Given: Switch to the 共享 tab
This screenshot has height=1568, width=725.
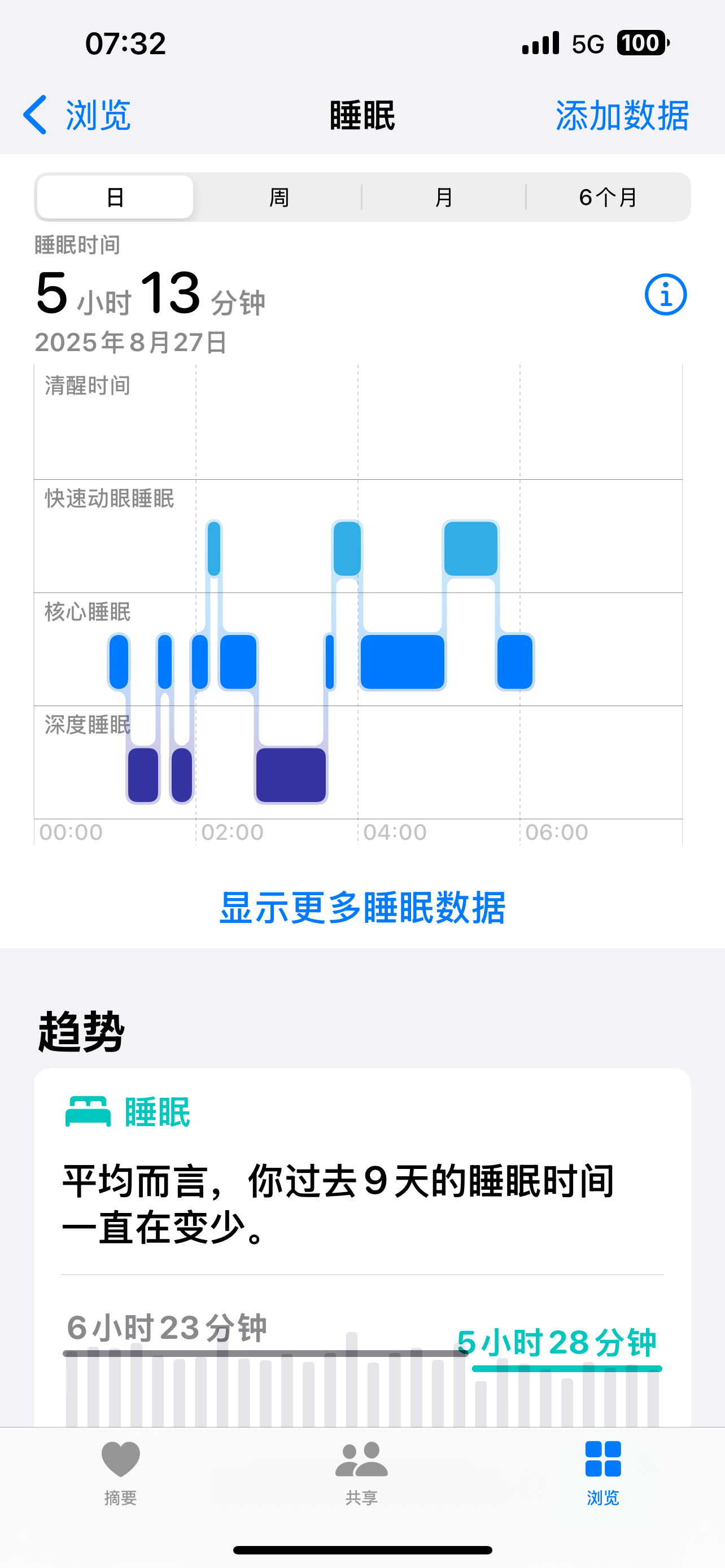Looking at the screenshot, I should (361, 1473).
